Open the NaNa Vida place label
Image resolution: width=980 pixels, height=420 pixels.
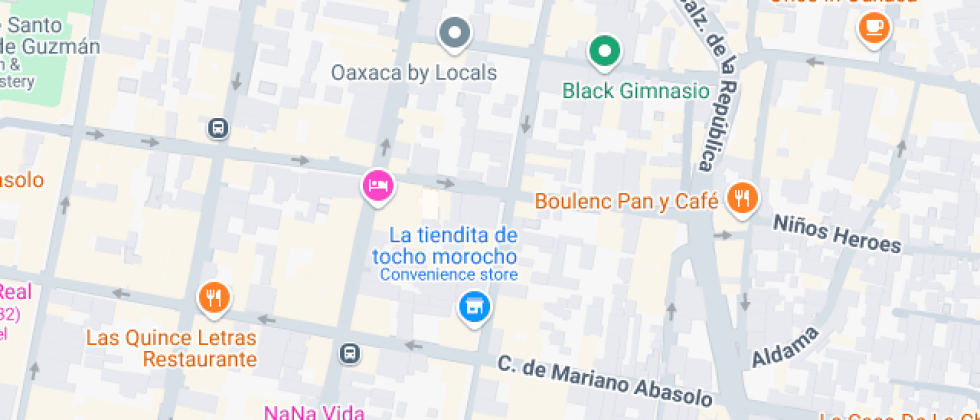pyautogui.click(x=314, y=412)
